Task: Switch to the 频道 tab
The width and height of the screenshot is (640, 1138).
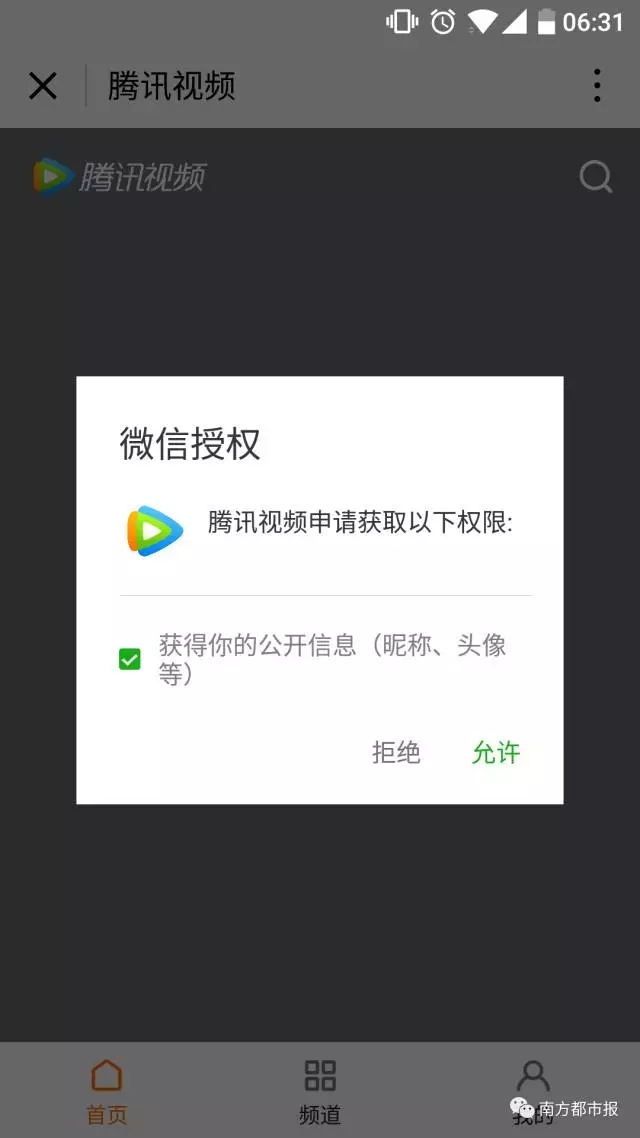Action: click(320, 1091)
